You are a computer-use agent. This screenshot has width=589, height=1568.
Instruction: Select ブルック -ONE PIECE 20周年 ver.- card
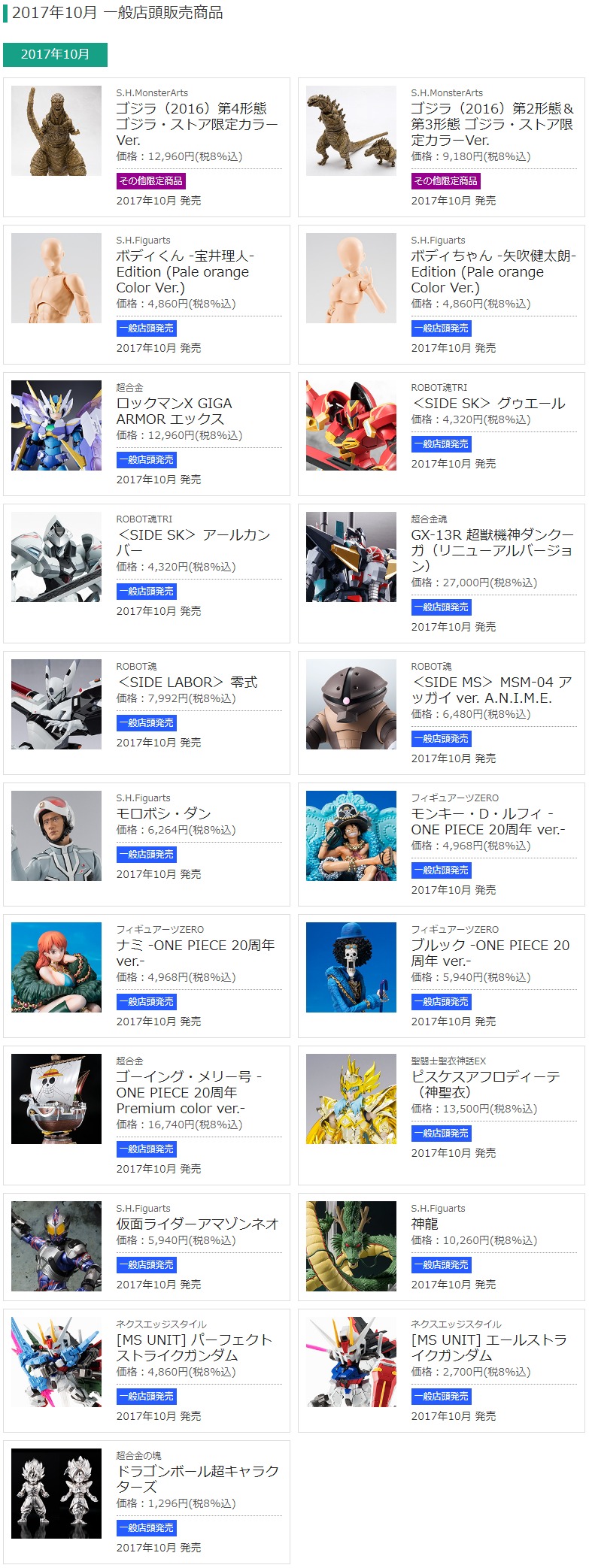coord(490,953)
